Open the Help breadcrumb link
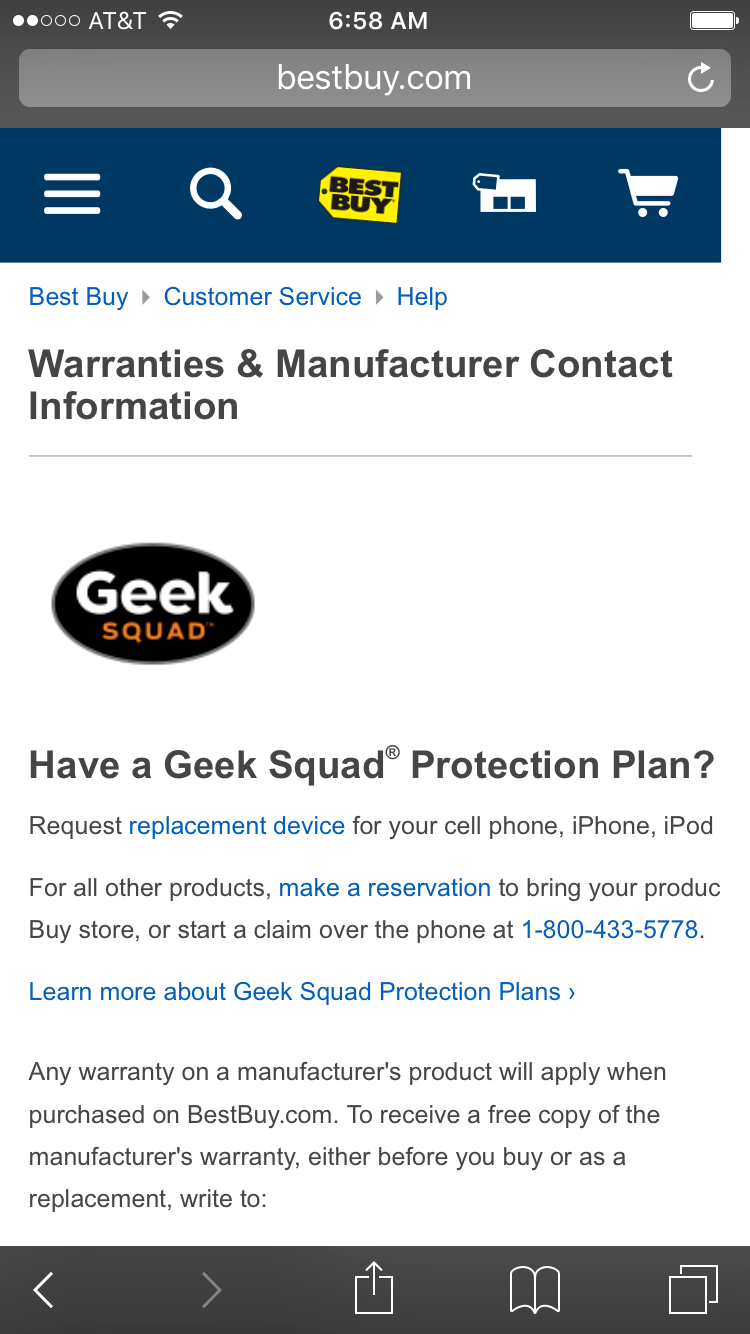This screenshot has width=750, height=1334. pos(421,297)
